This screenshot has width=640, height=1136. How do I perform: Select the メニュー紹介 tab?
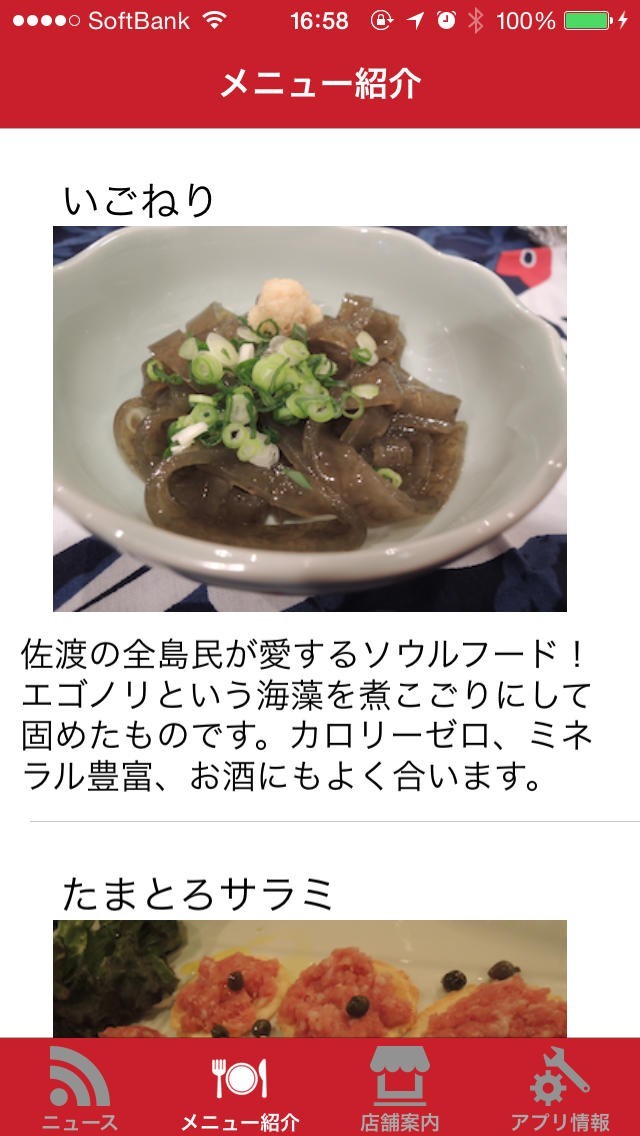[x=240, y=1088]
